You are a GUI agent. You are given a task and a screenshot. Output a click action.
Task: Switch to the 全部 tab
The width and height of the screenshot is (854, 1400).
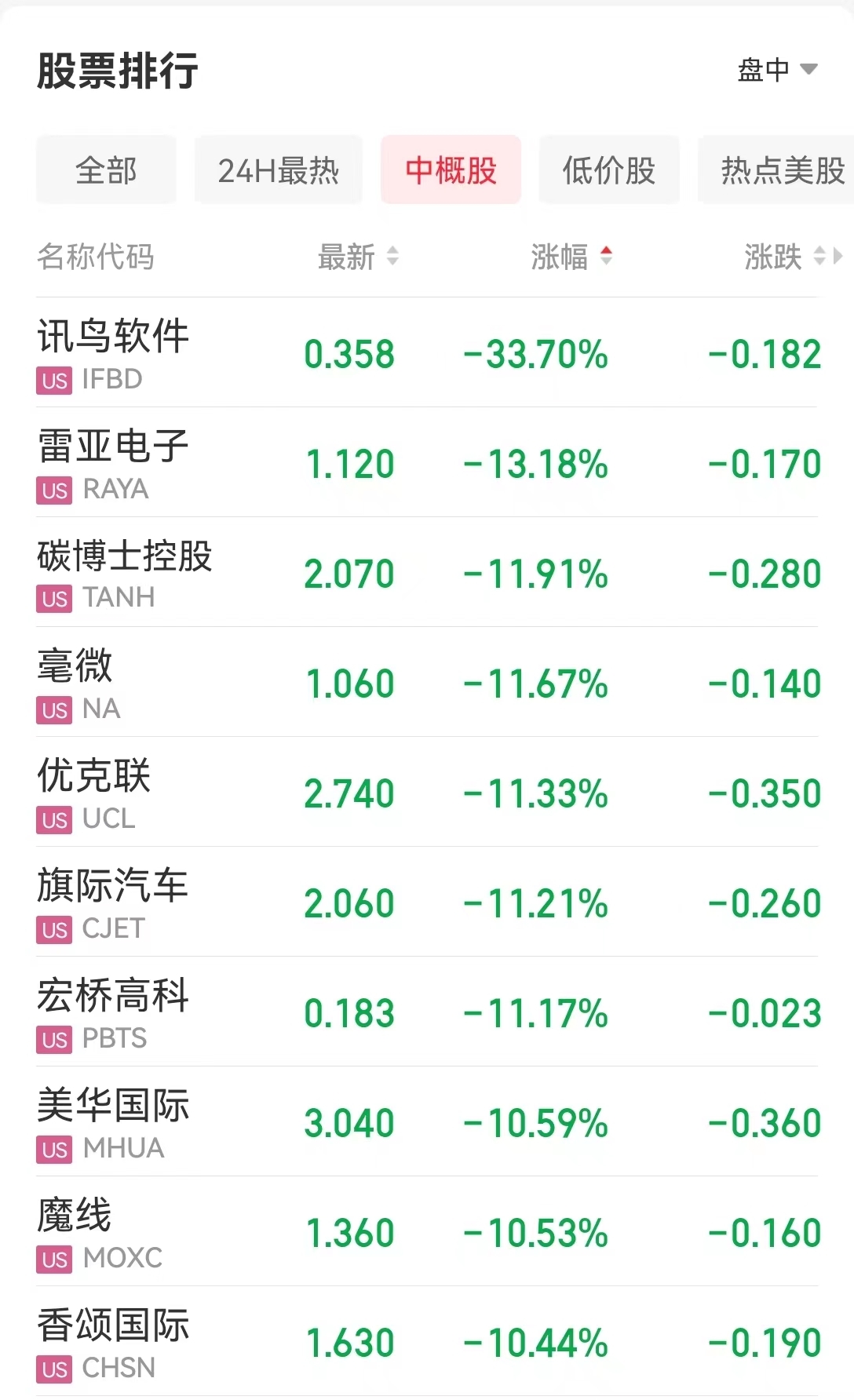pyautogui.click(x=106, y=170)
